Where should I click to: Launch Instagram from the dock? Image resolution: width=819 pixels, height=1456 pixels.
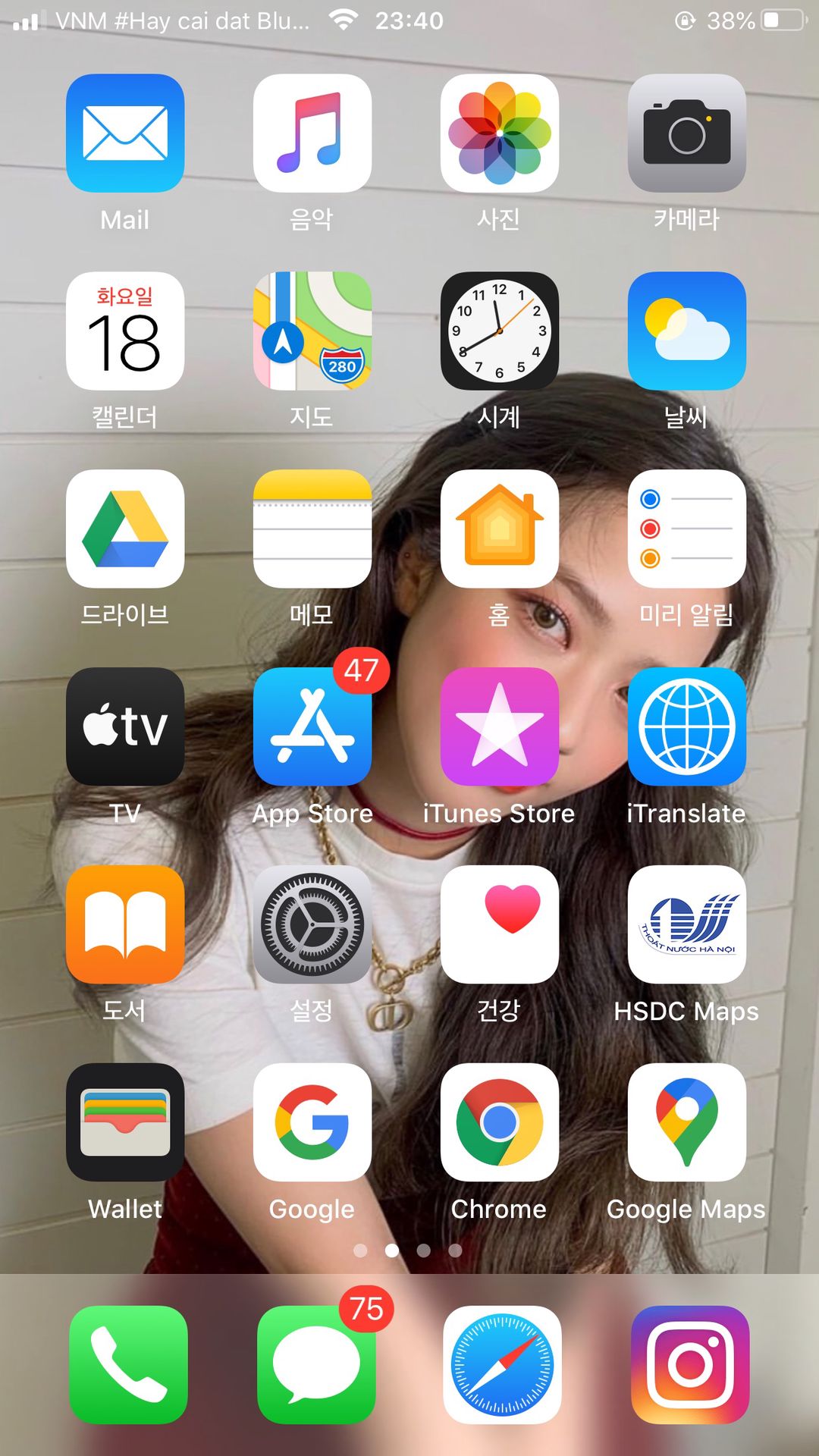pos(690,1365)
